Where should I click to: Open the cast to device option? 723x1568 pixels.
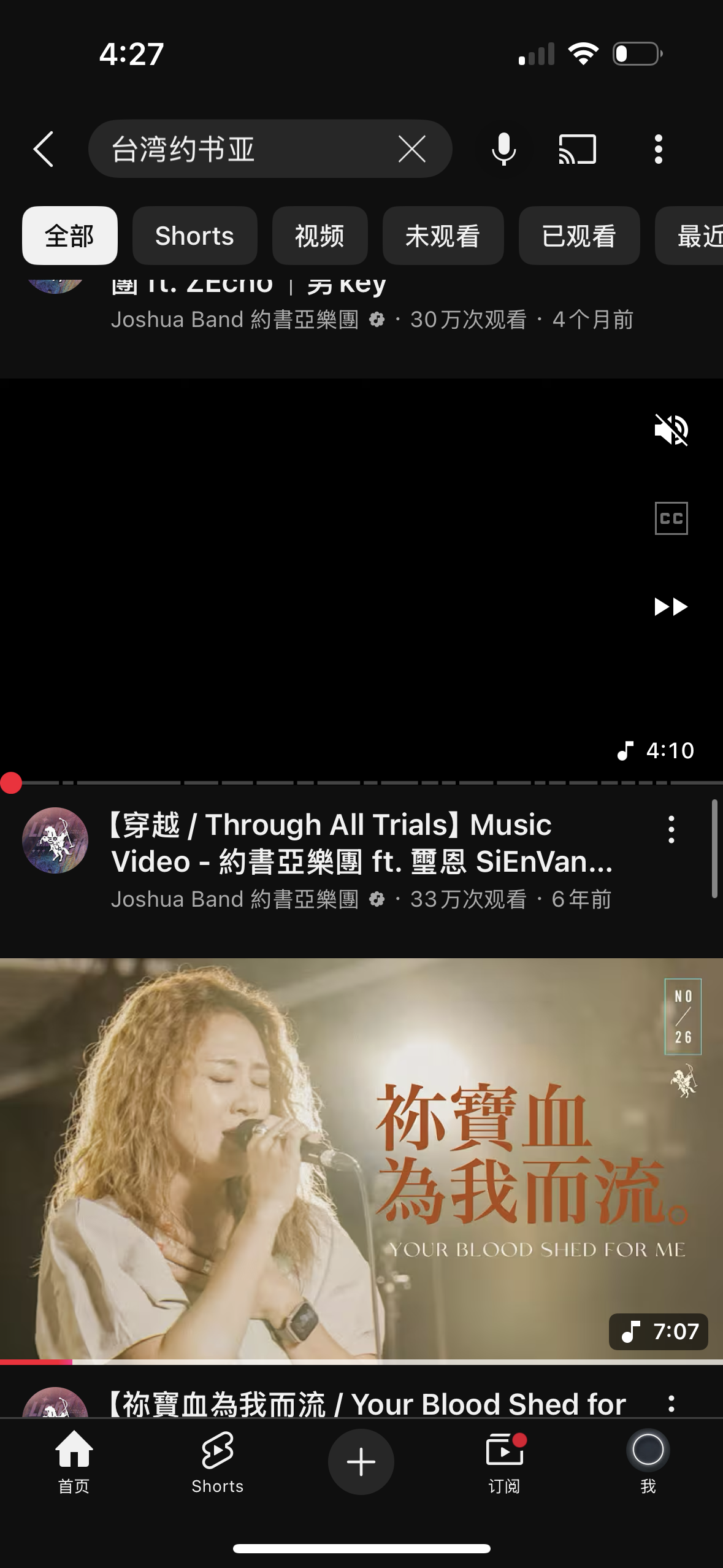pos(577,149)
